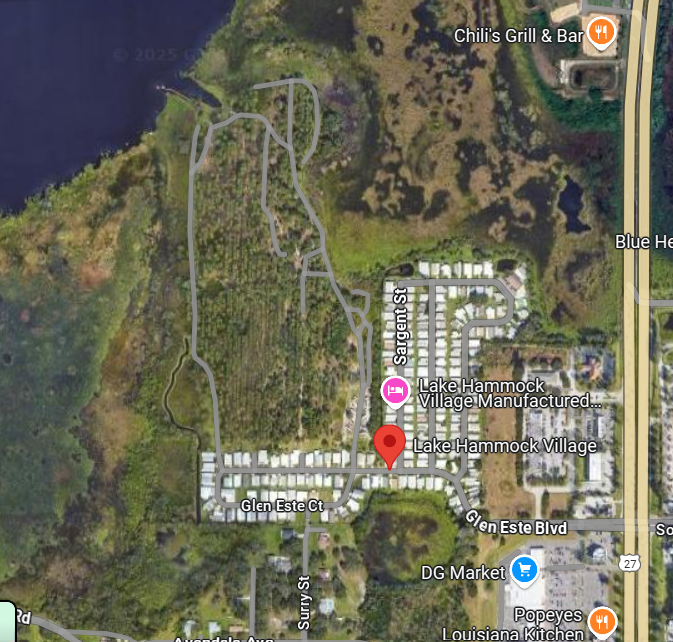Tap the red Lake Hammock Village pin
Viewport: 673px width, 642px height.
tap(389, 443)
